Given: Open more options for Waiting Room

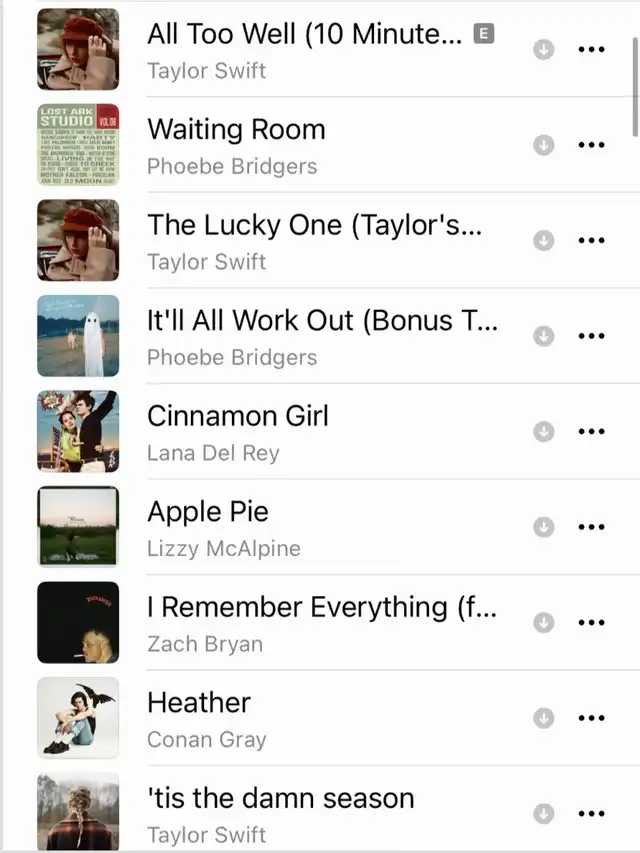Looking at the screenshot, I should (592, 145).
